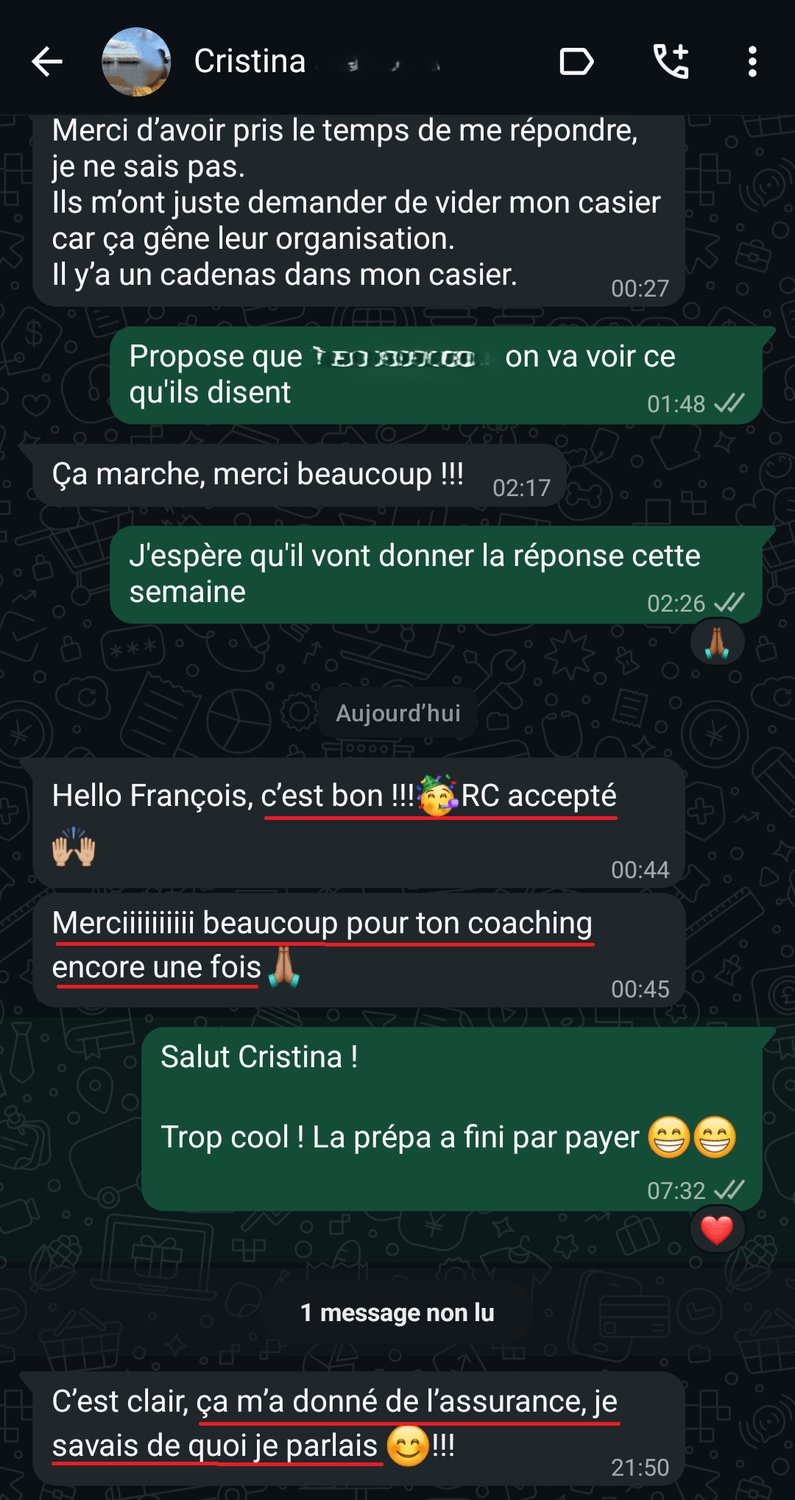Start a call with Cristina

671,62
